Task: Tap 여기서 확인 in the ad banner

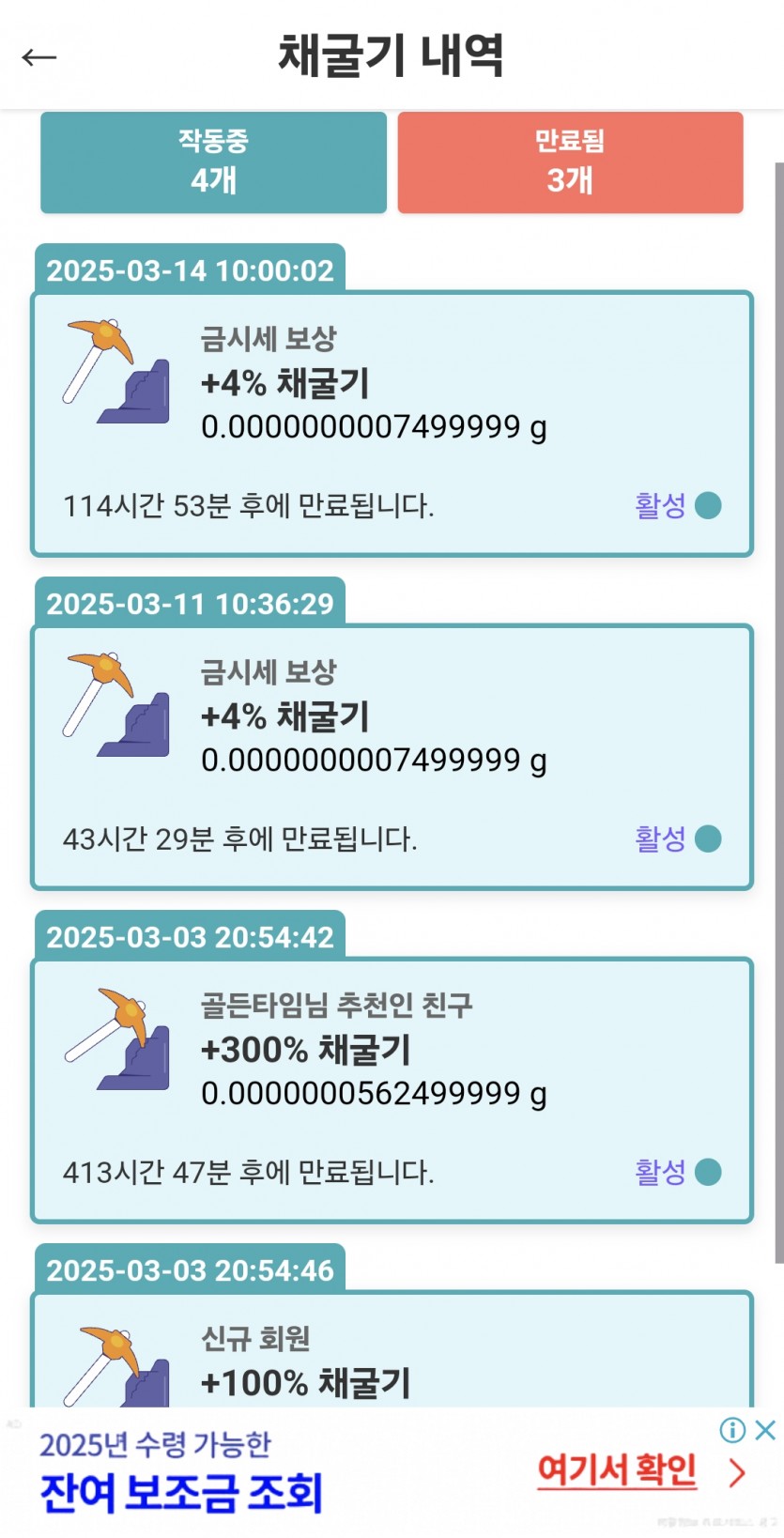Action: point(617,1470)
